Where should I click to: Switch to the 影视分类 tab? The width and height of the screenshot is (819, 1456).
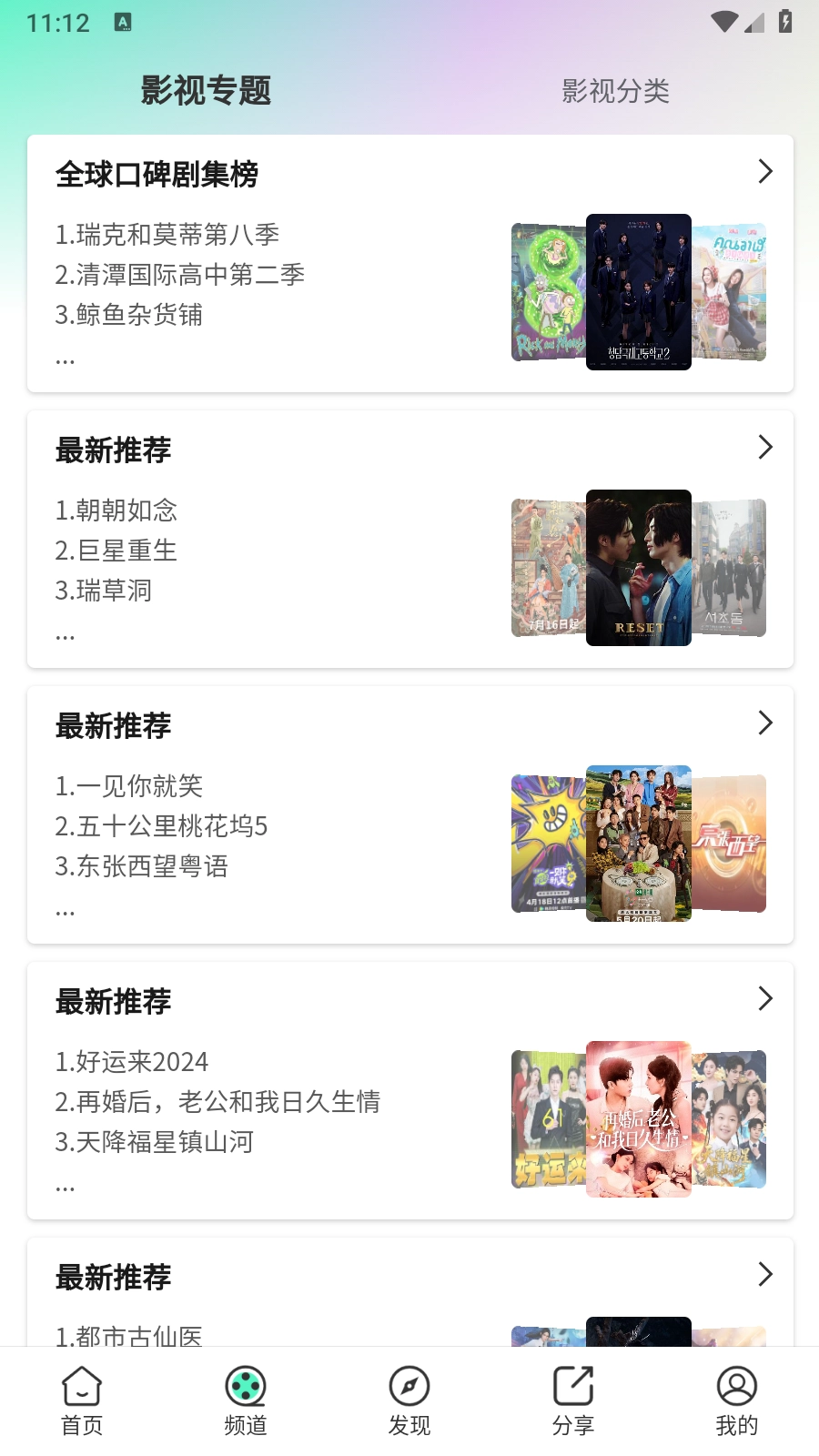point(615,91)
